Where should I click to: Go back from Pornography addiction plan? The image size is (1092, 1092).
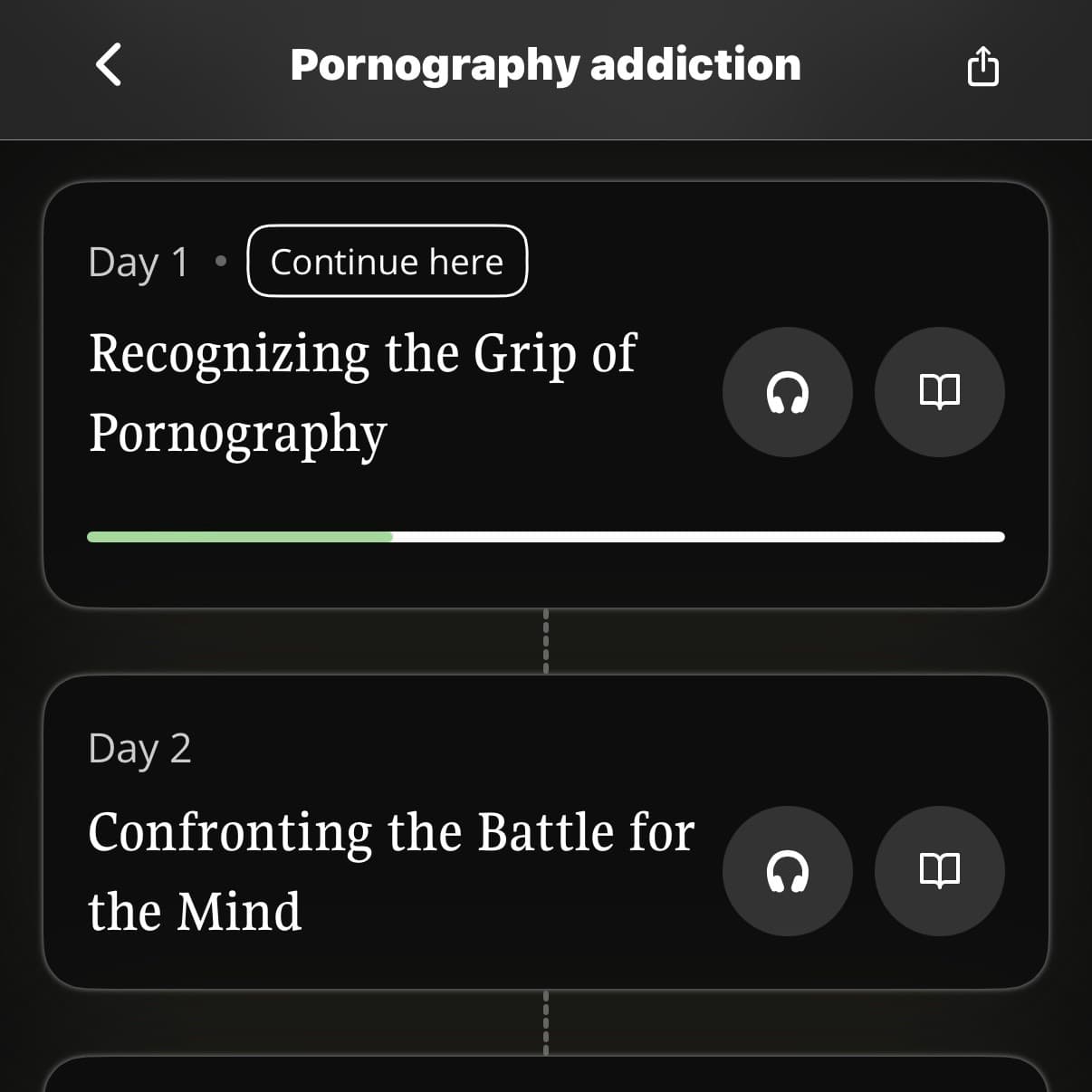click(109, 65)
